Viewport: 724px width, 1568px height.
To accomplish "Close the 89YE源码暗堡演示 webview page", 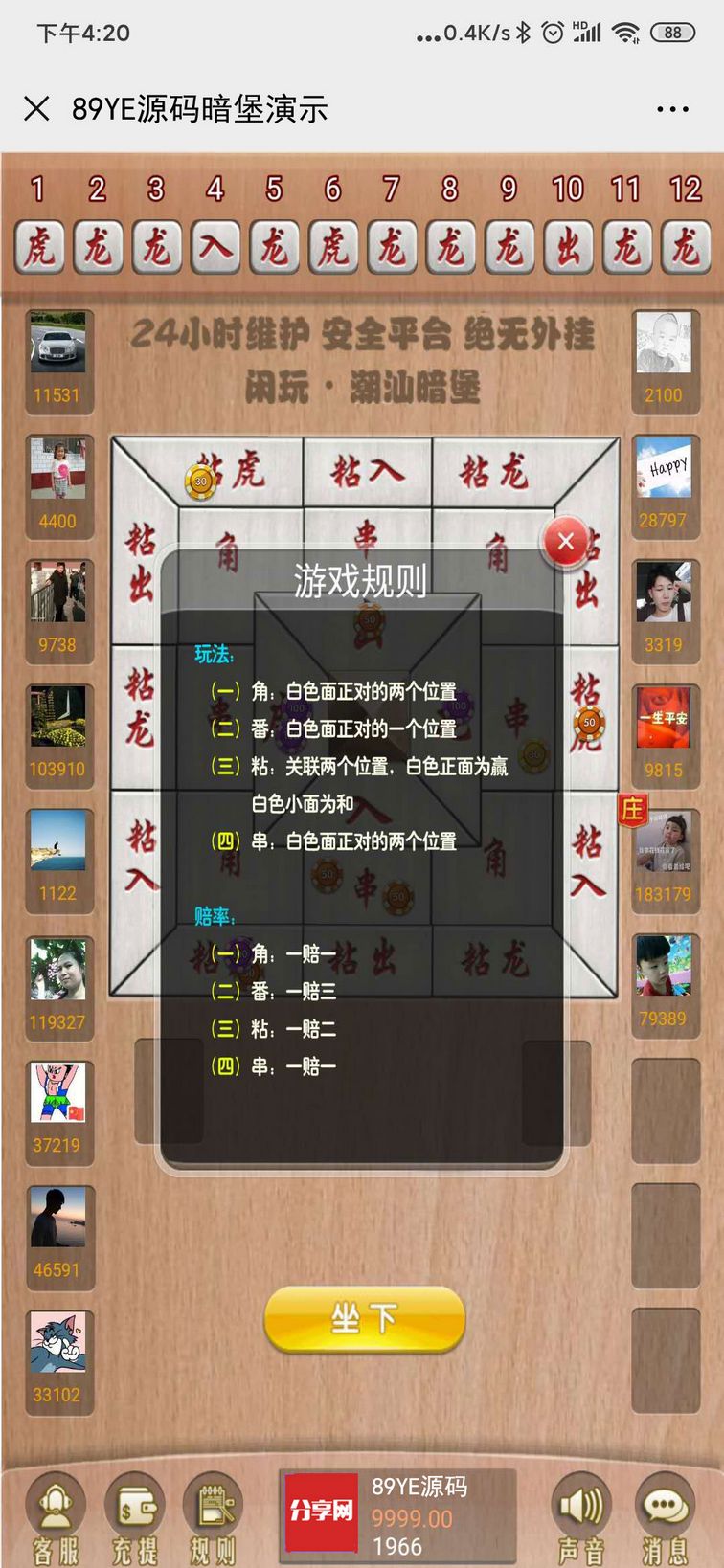I will point(36,108).
